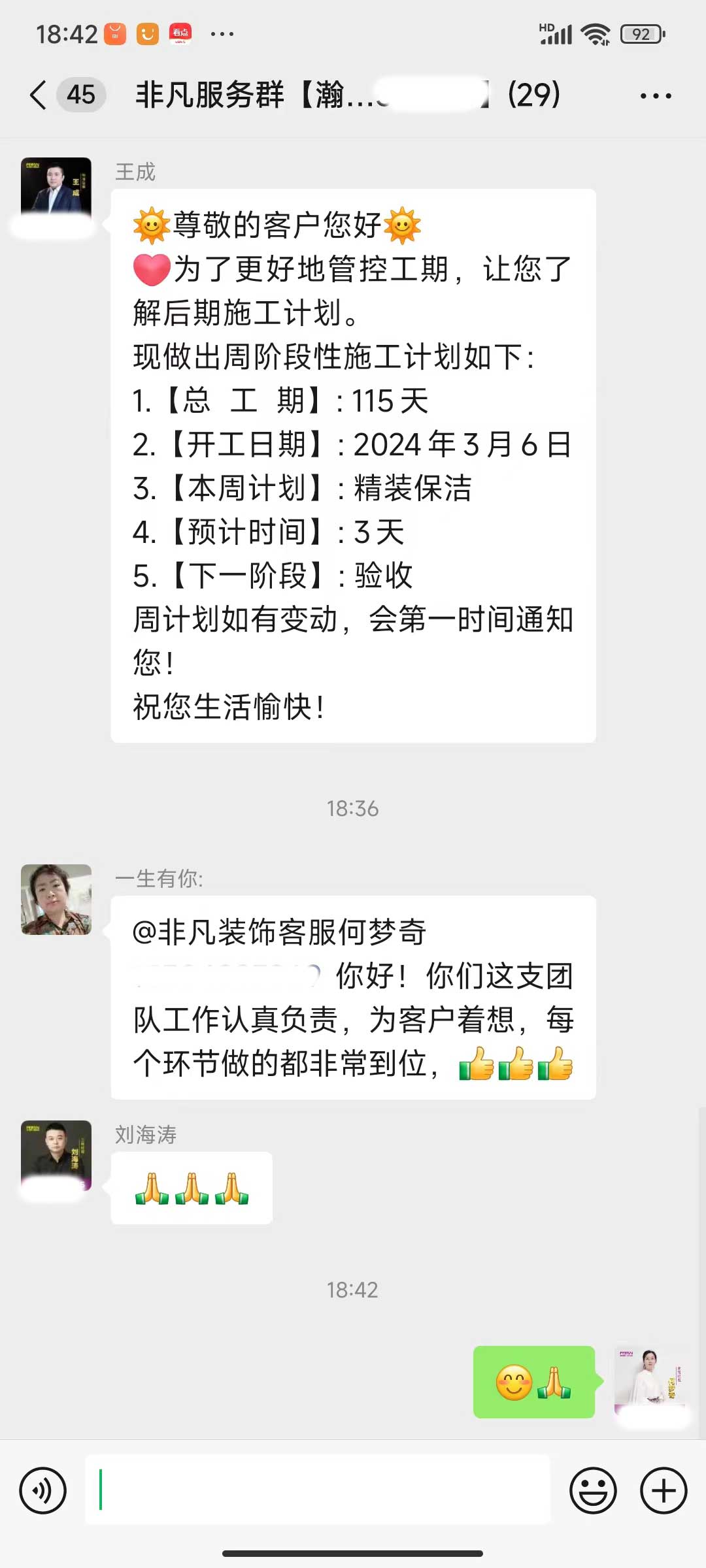Screen dimensions: 706x1568
Task: Open 王成's profile avatar
Action: tap(56, 191)
